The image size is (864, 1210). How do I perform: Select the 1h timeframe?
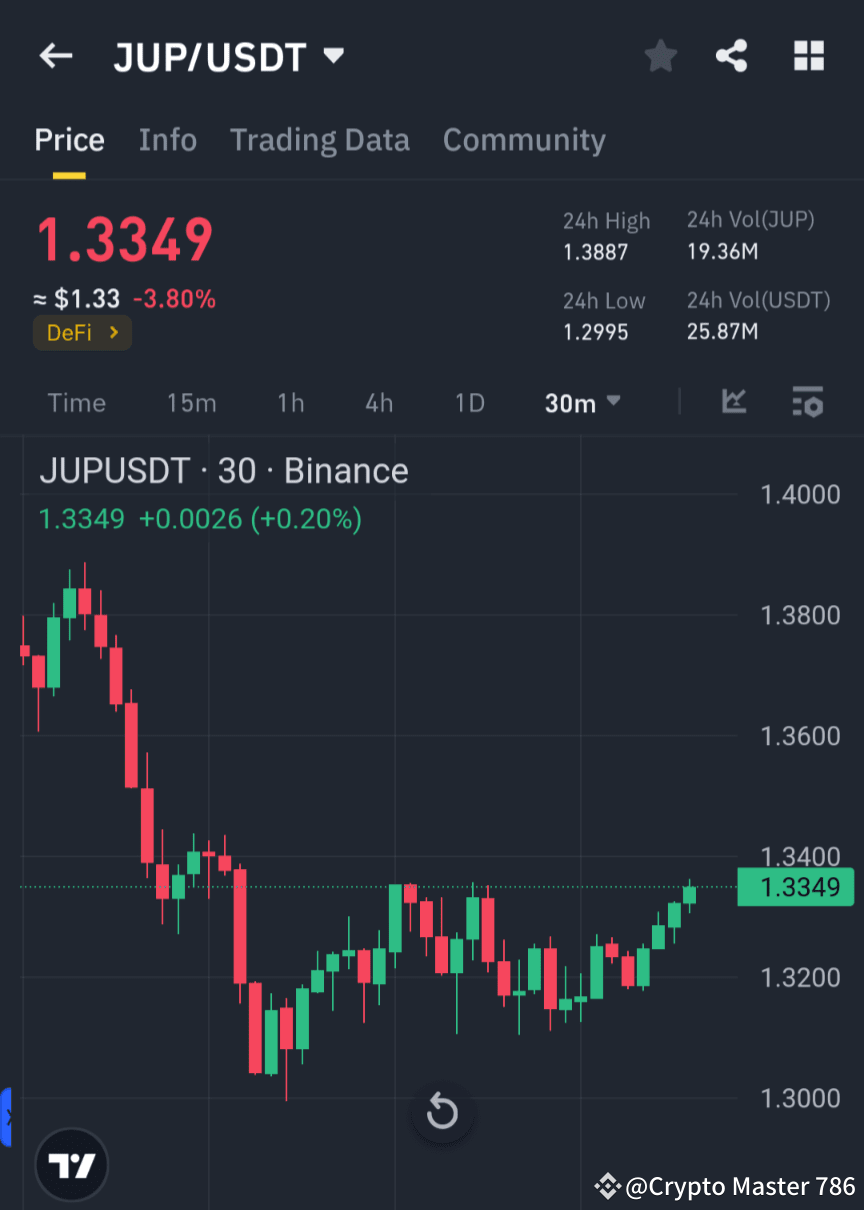(290, 403)
